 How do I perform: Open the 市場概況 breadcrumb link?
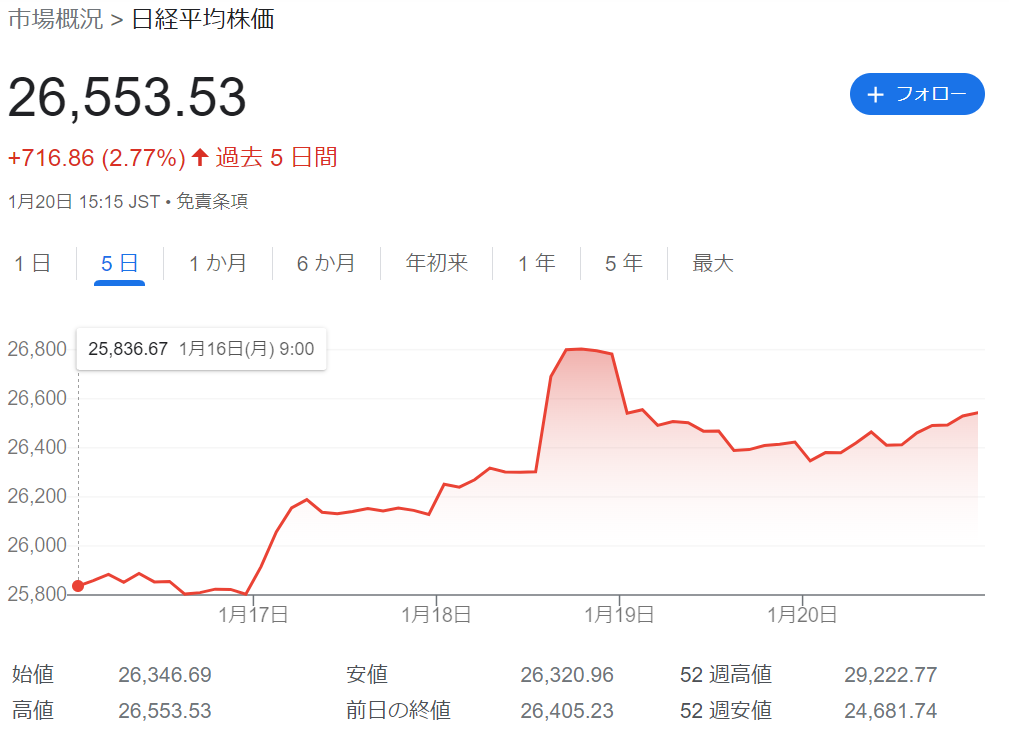pyautogui.click(x=55, y=19)
